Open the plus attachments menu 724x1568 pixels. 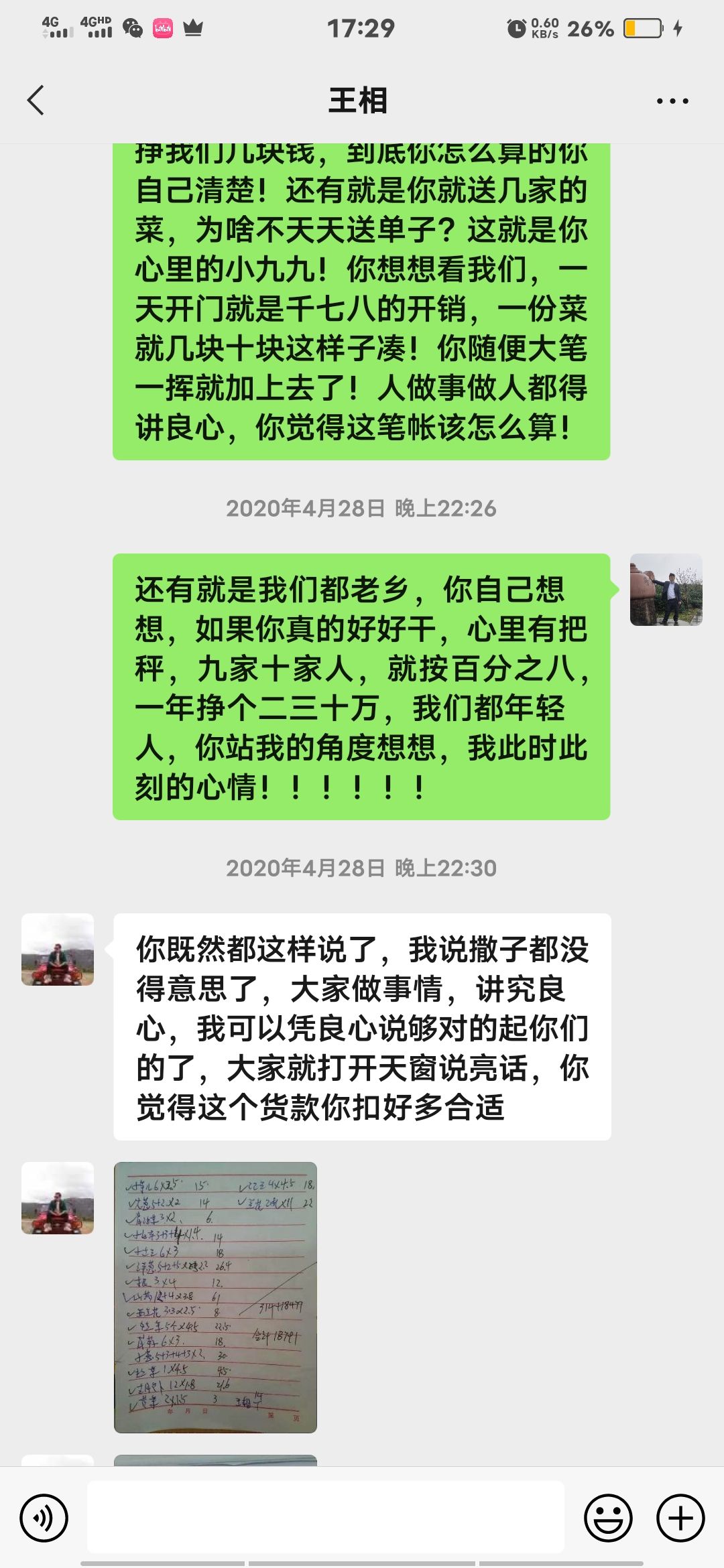click(x=680, y=1518)
